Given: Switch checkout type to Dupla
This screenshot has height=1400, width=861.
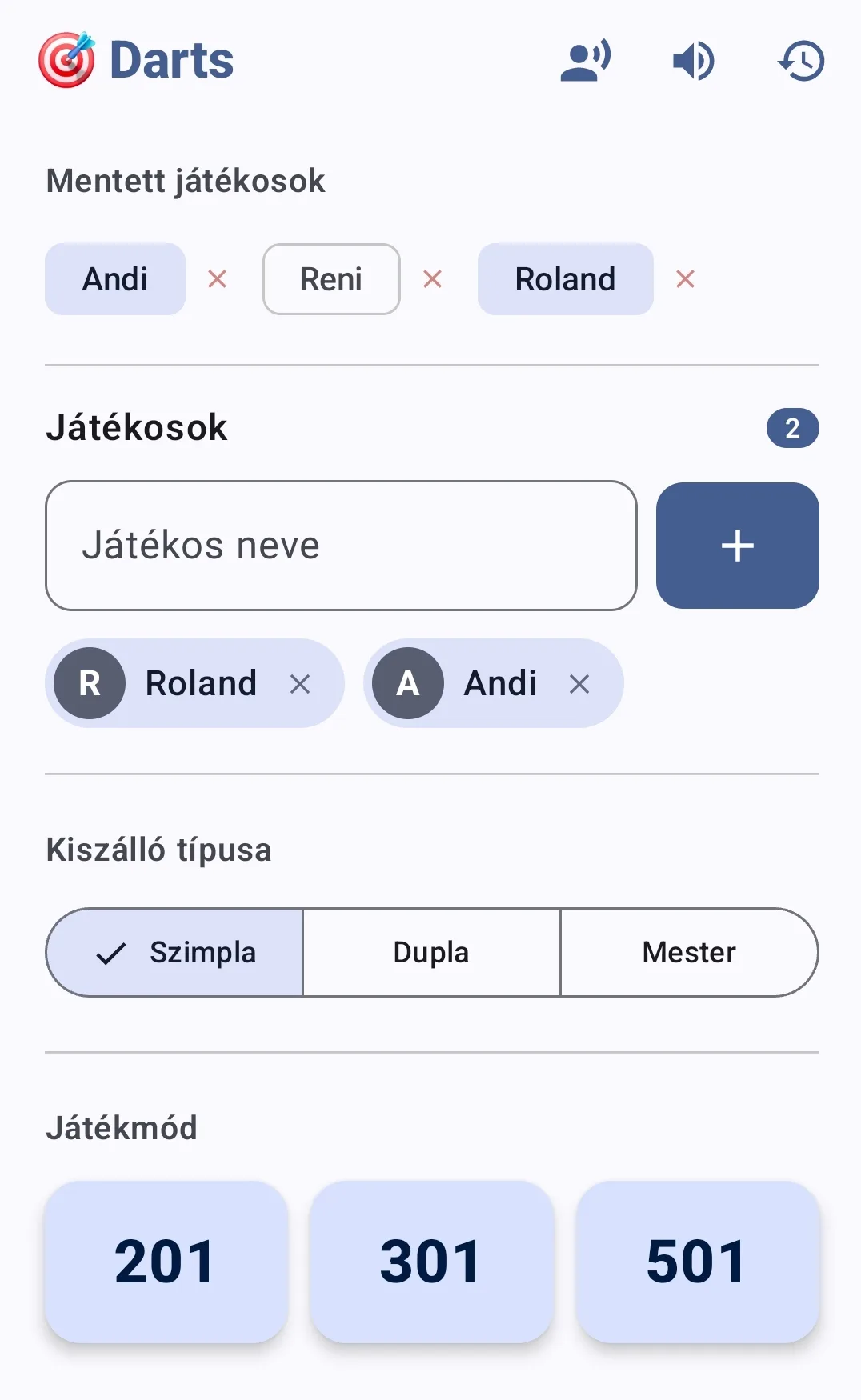Looking at the screenshot, I should (431, 953).
